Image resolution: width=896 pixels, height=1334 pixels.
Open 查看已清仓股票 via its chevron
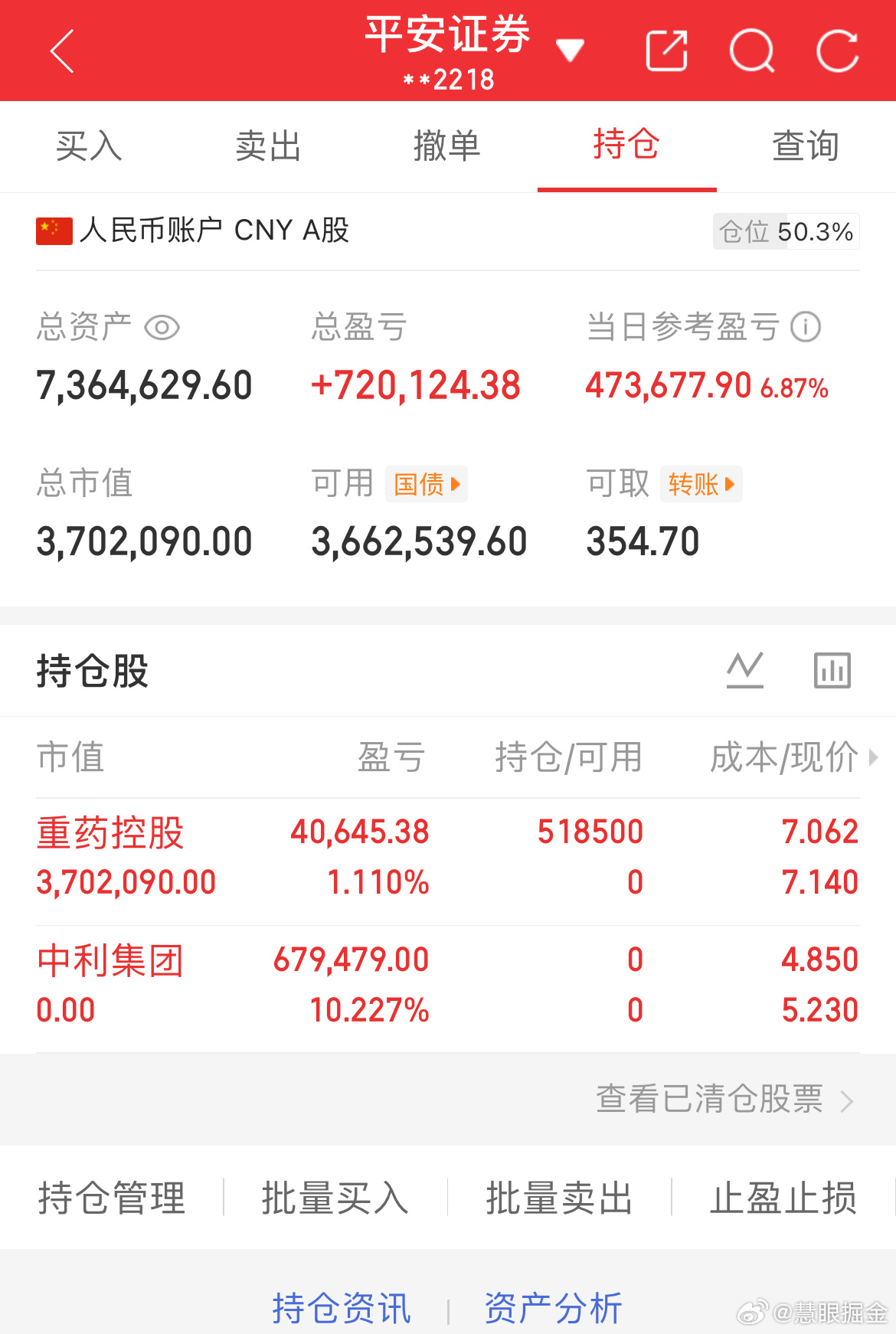tap(846, 1100)
